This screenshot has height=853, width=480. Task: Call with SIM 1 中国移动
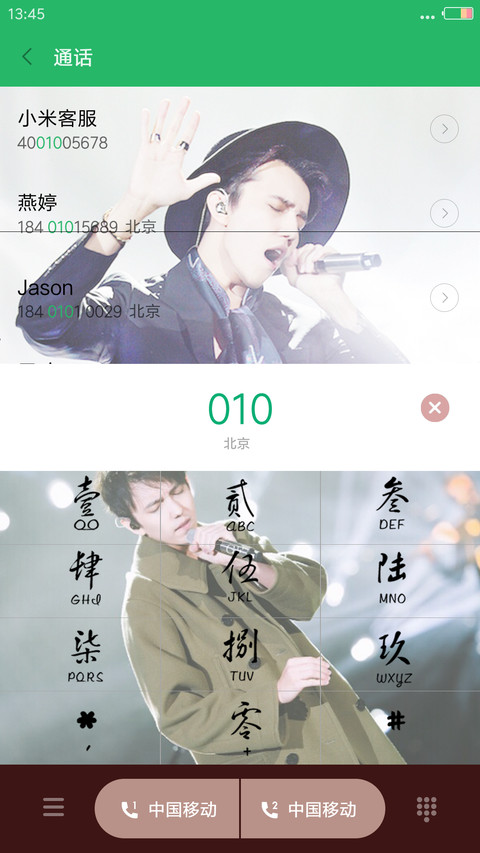click(167, 809)
